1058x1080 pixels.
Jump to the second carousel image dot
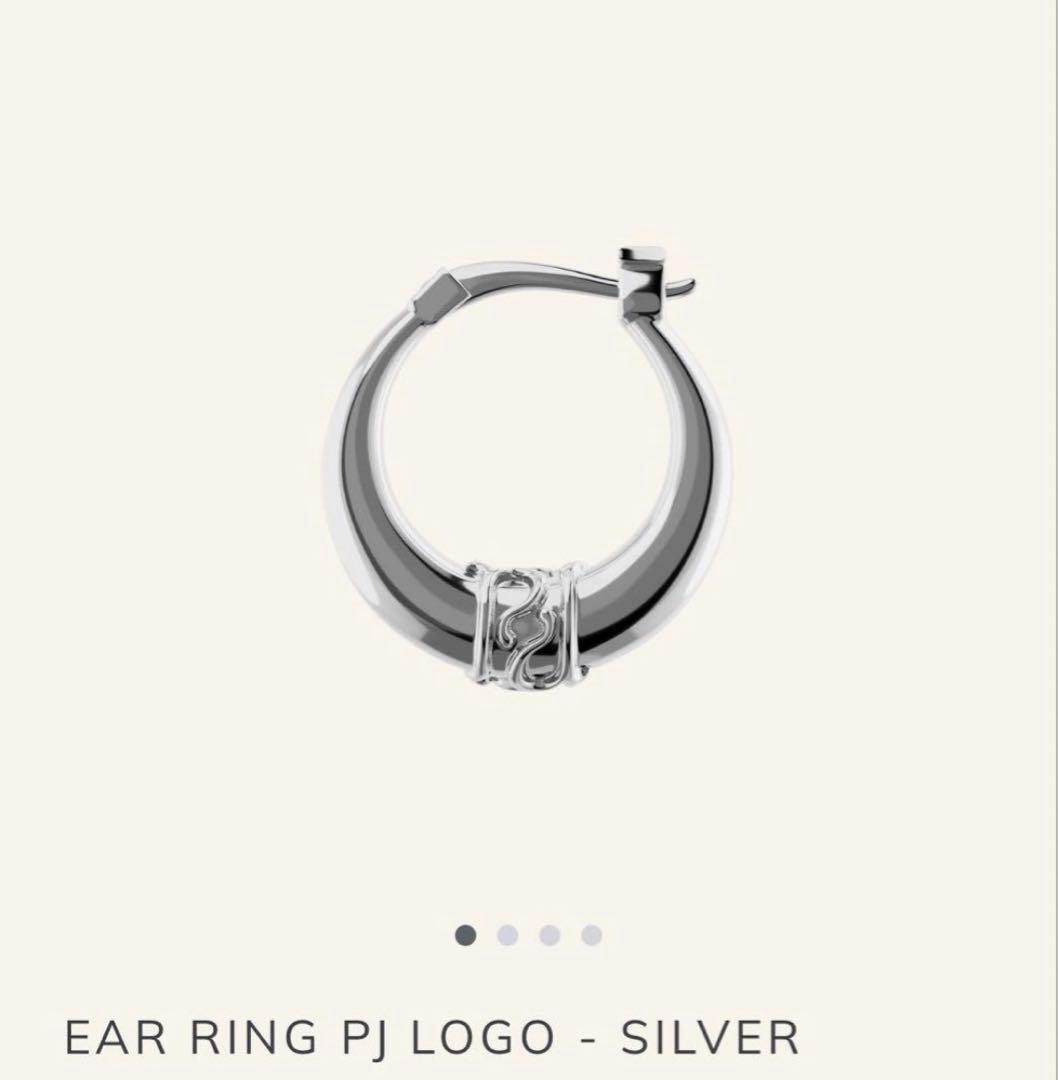coord(508,936)
